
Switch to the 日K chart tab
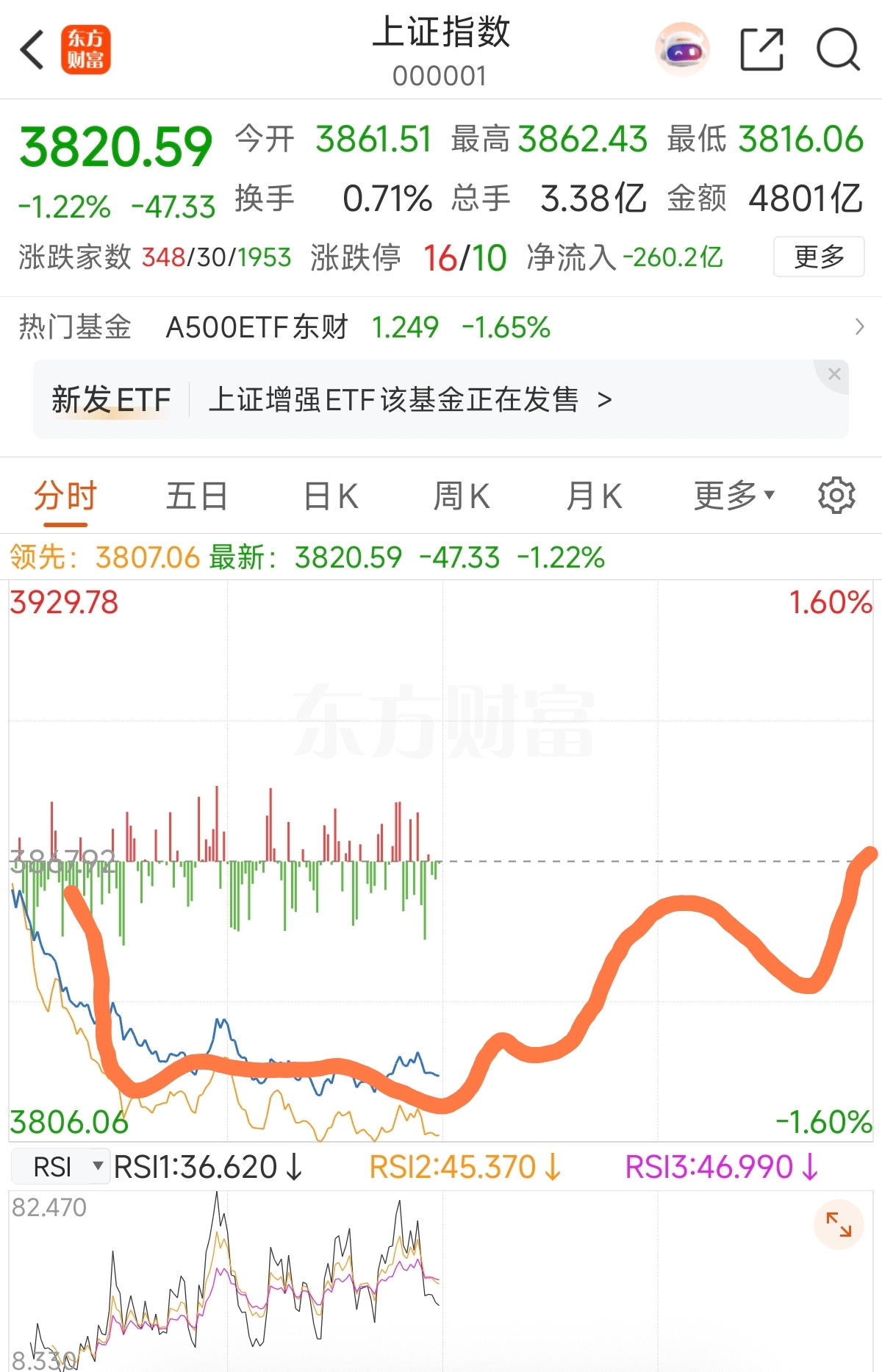pos(330,496)
